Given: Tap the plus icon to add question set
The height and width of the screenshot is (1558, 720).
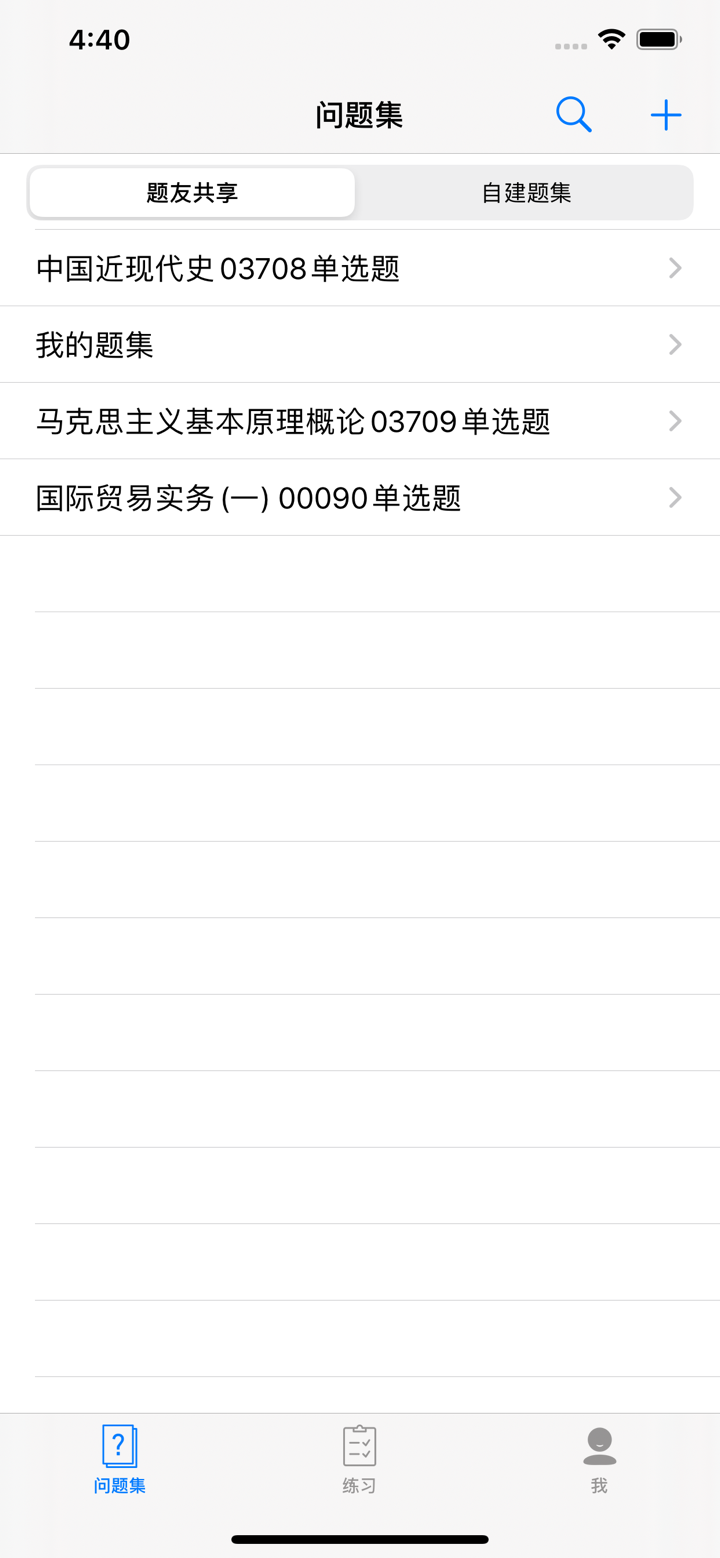Looking at the screenshot, I should tap(665, 114).
